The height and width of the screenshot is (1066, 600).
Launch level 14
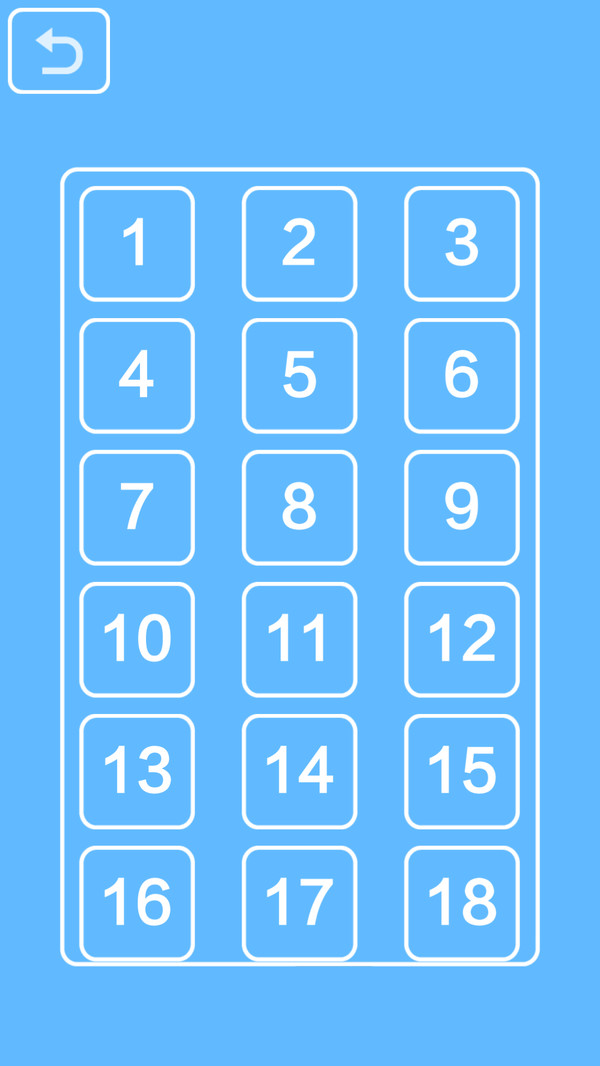point(300,771)
